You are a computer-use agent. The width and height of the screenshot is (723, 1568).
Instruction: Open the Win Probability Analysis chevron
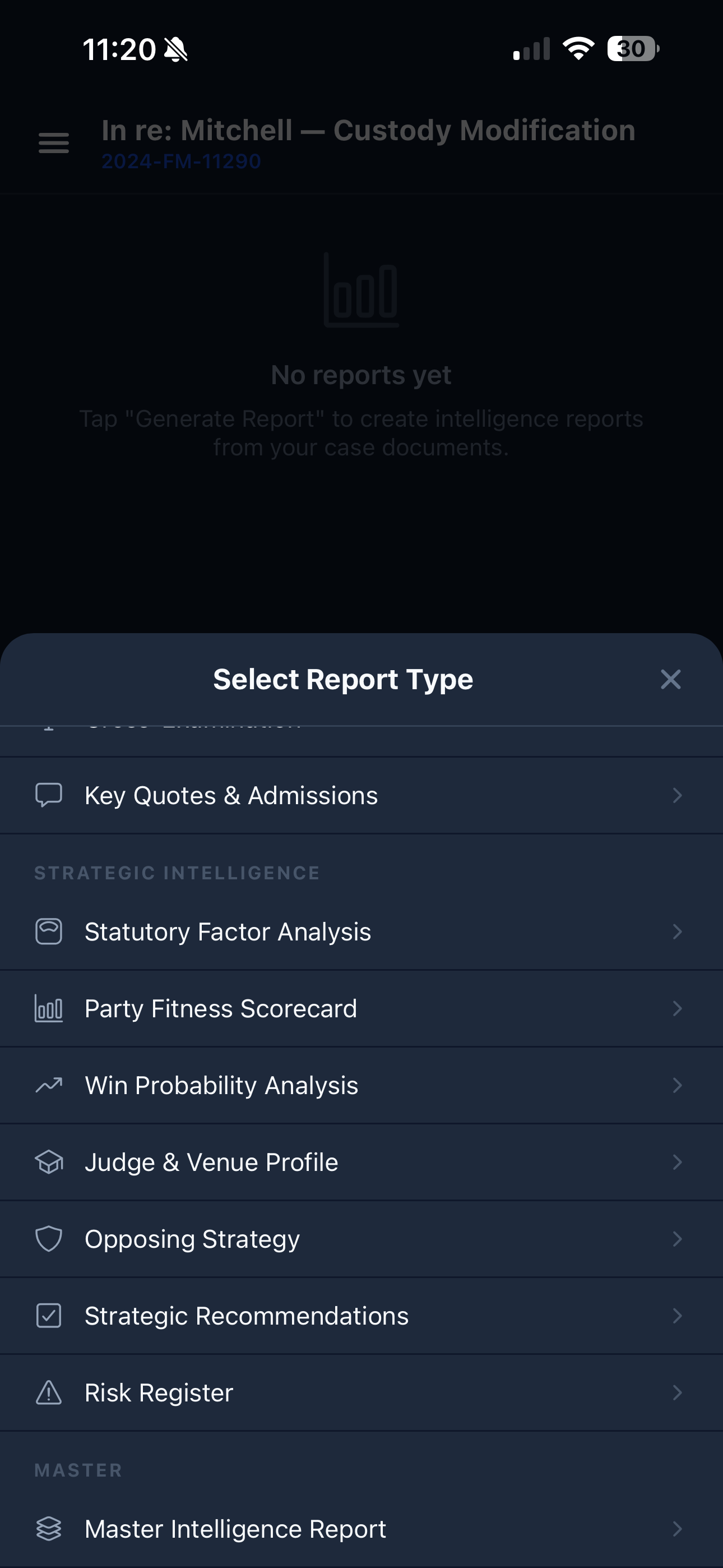[678, 1085]
